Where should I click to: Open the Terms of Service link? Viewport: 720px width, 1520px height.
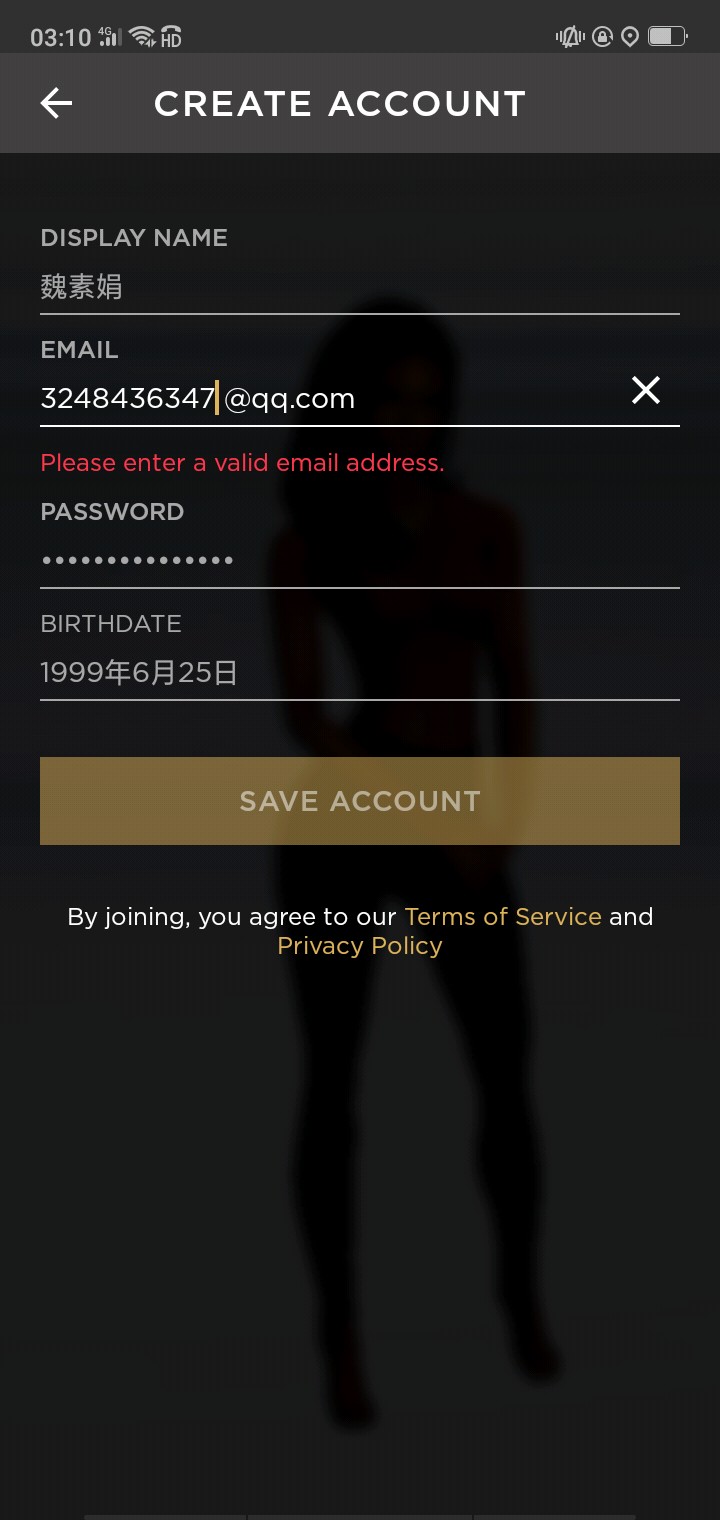(503, 917)
